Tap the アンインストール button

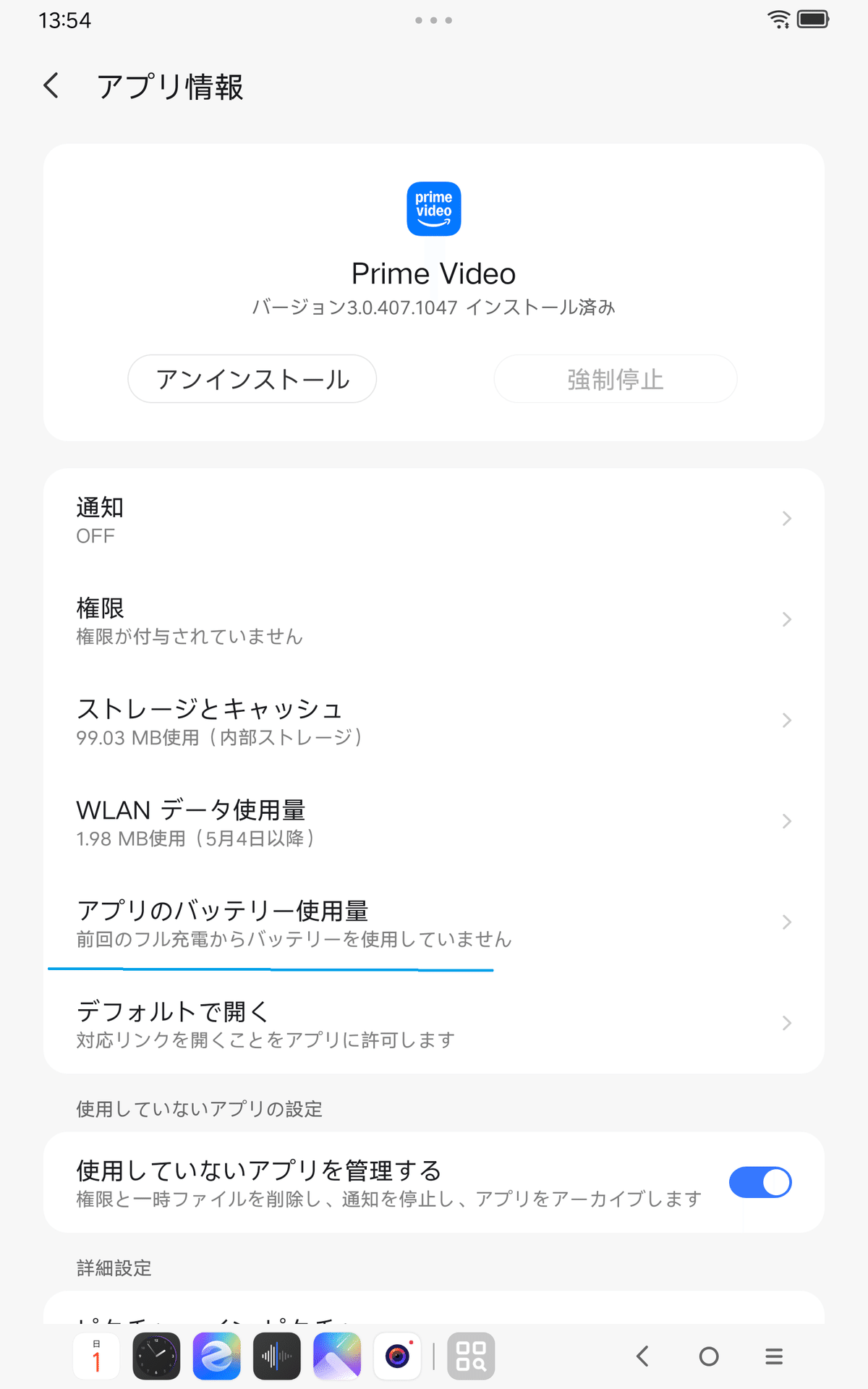point(252,378)
